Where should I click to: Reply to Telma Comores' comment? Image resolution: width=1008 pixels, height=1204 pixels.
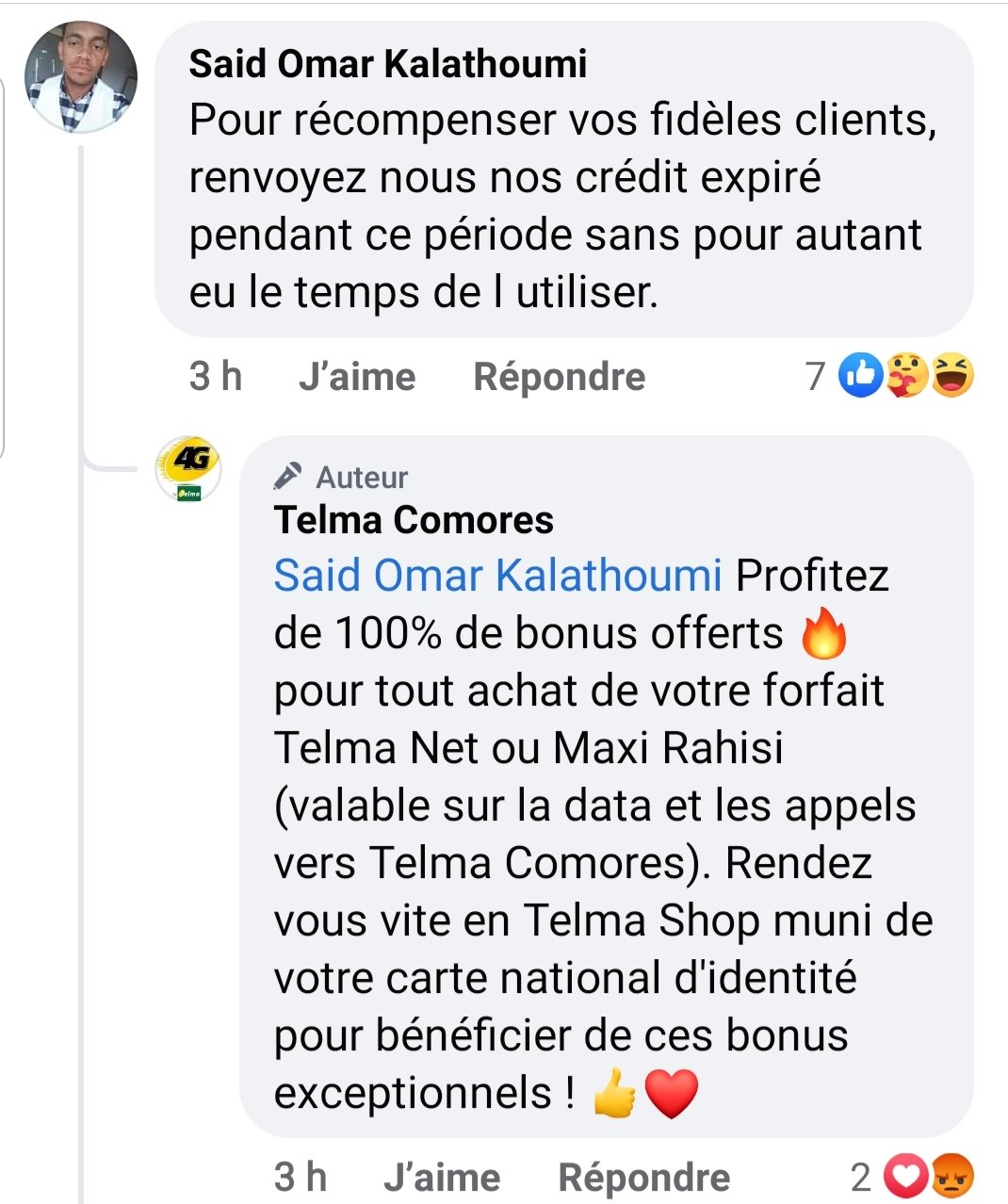pos(643,1178)
